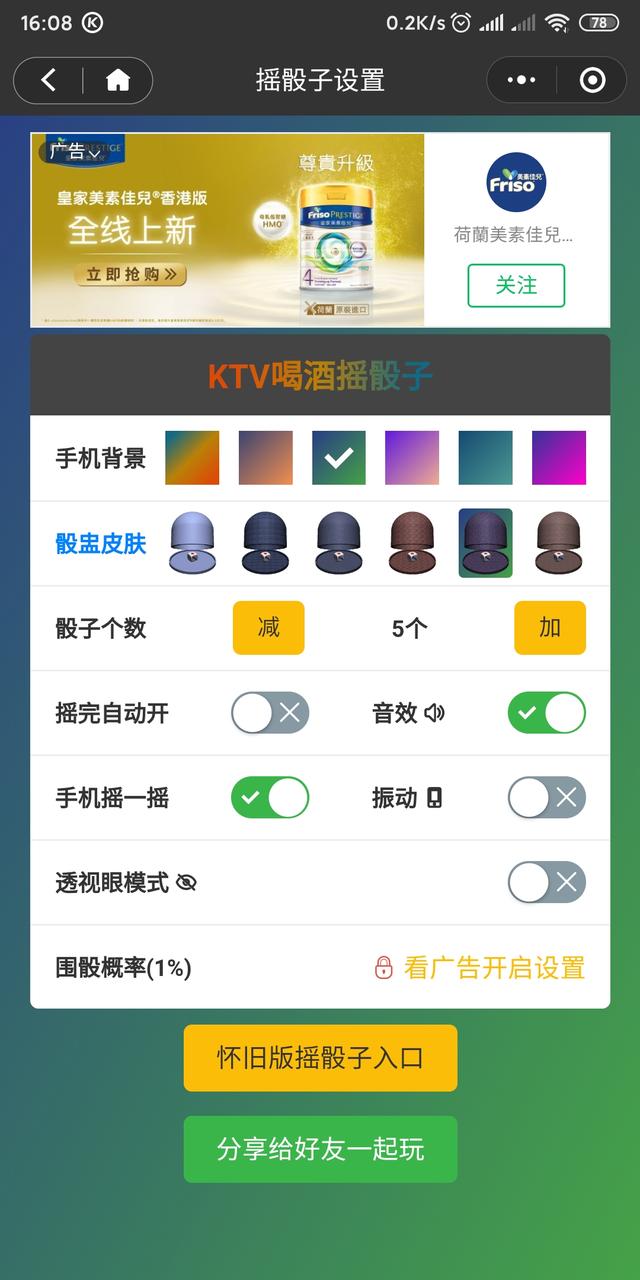Disable 手机摇一摇 shake switch
This screenshot has height=1280, width=640.
point(270,798)
